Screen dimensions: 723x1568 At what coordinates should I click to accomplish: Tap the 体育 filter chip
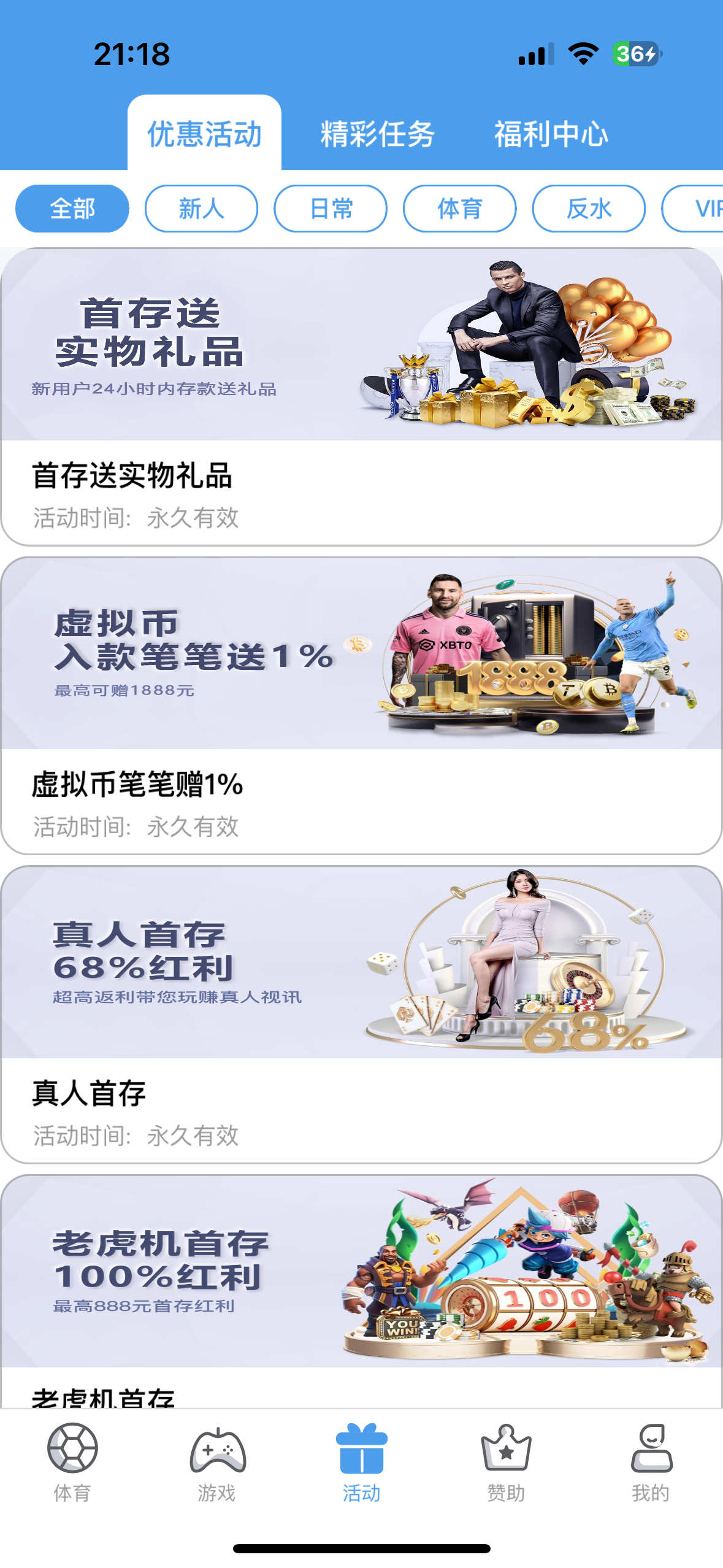[x=460, y=209]
